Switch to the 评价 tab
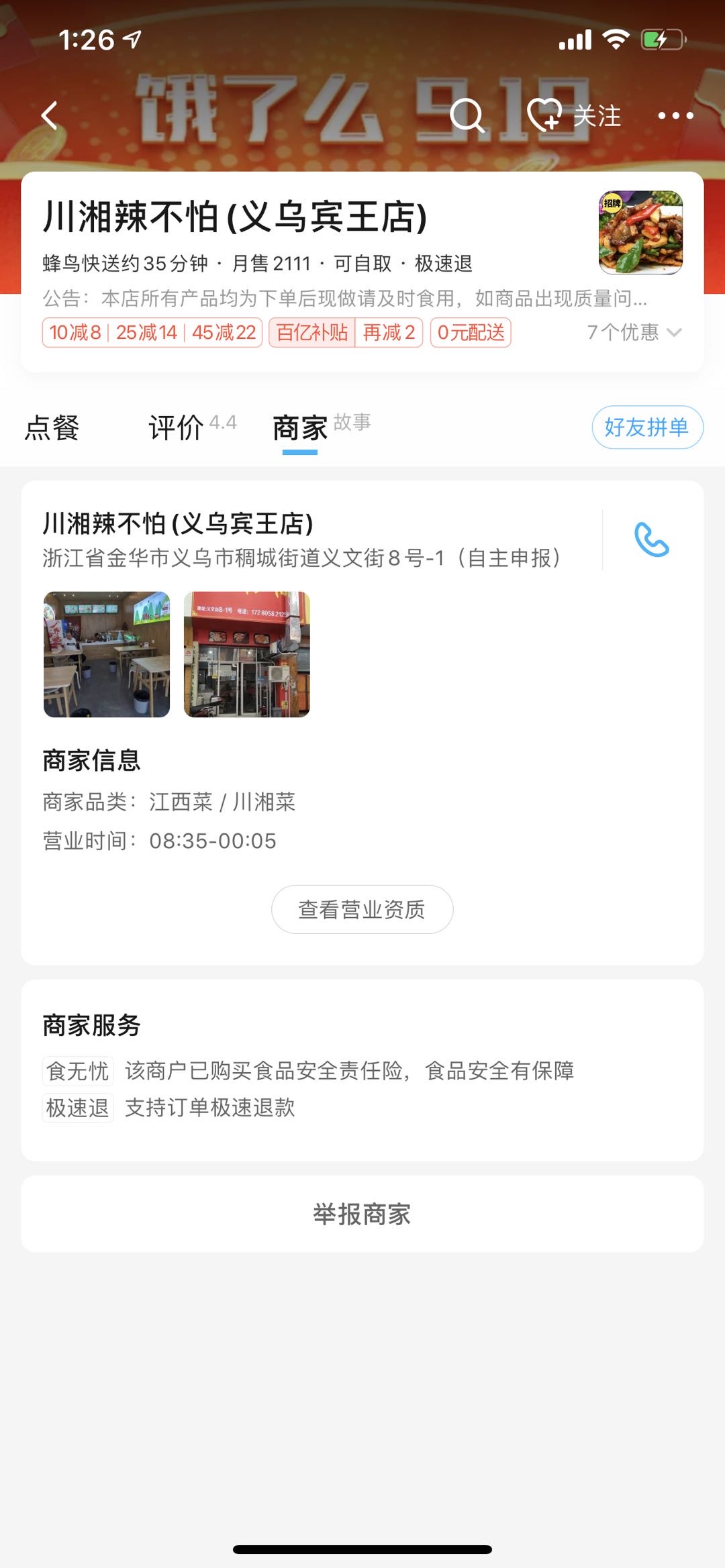Screen dimensions: 725x1568 tap(177, 427)
